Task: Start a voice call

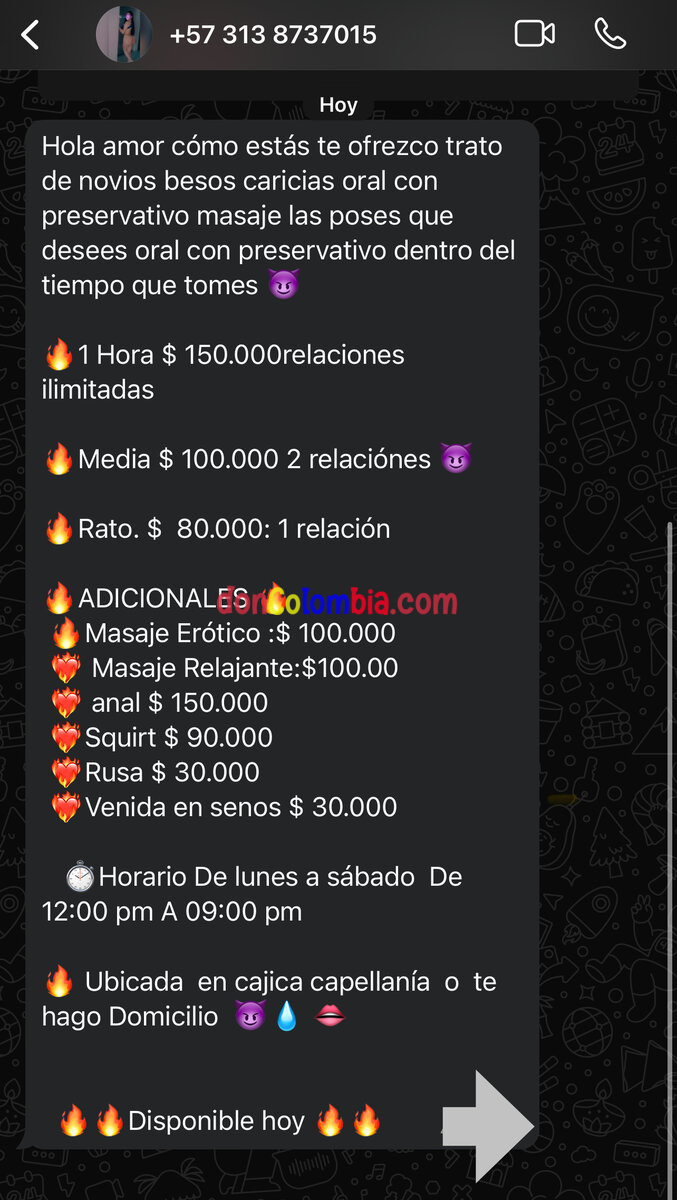Action: coord(610,34)
